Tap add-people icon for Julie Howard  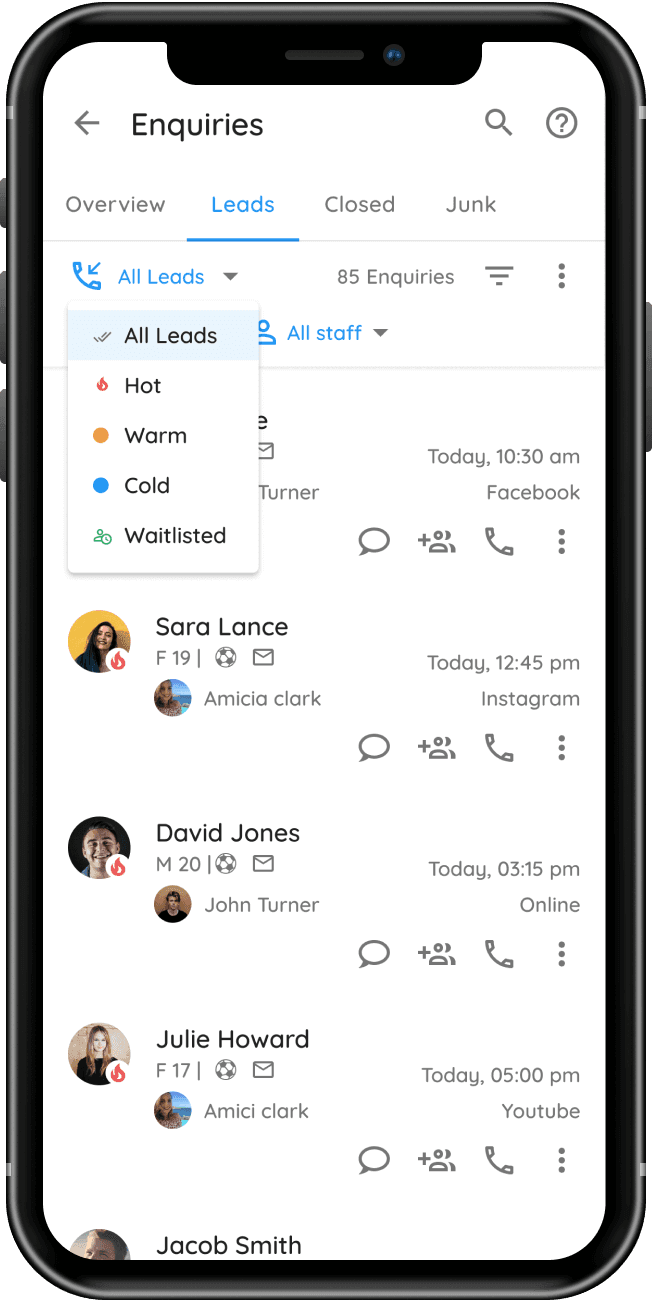(436, 1160)
